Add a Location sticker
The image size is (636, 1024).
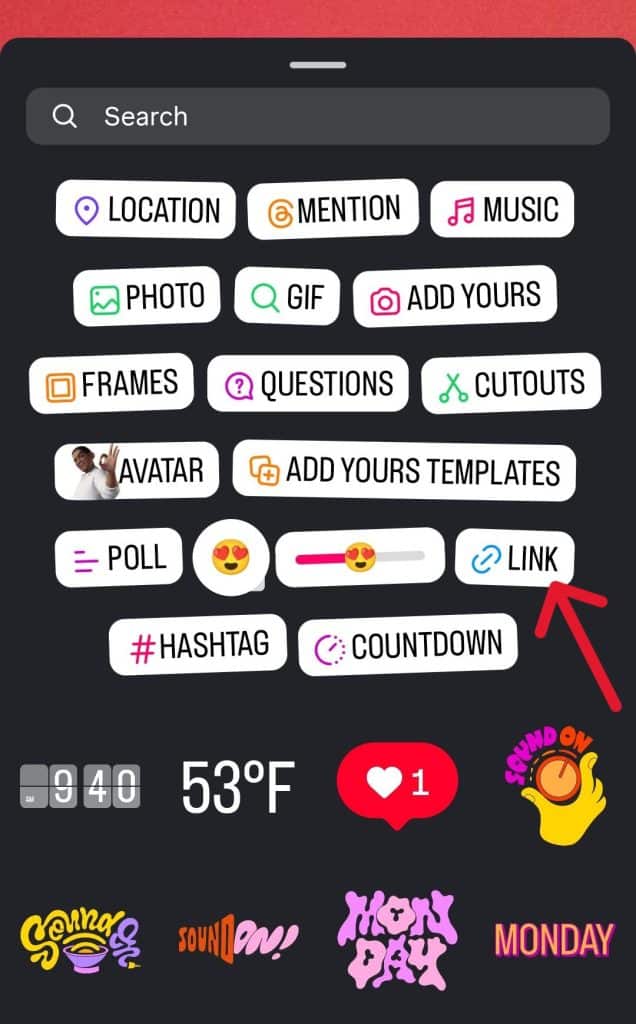[x=146, y=210]
